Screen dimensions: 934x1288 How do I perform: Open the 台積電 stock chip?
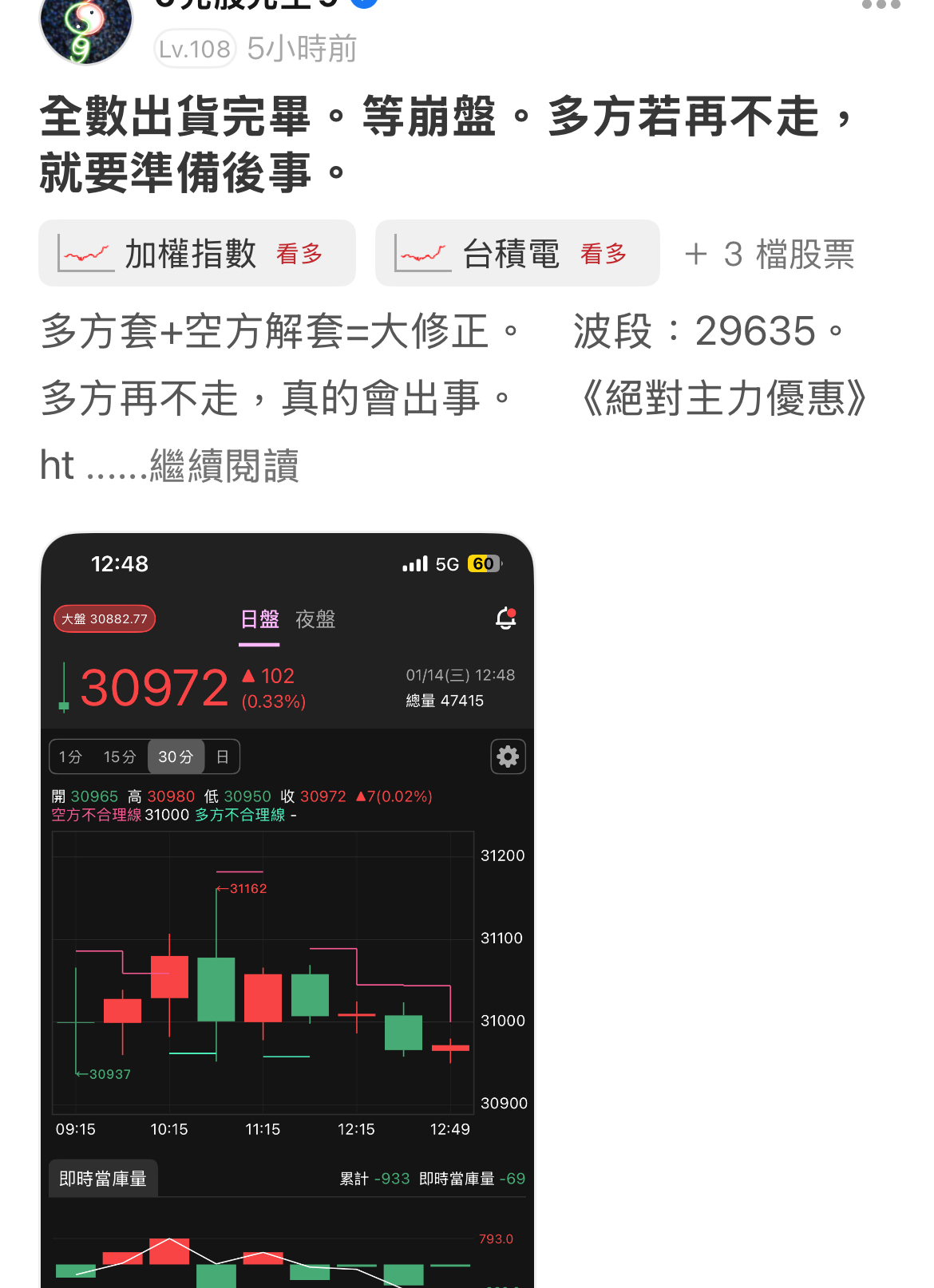517,254
